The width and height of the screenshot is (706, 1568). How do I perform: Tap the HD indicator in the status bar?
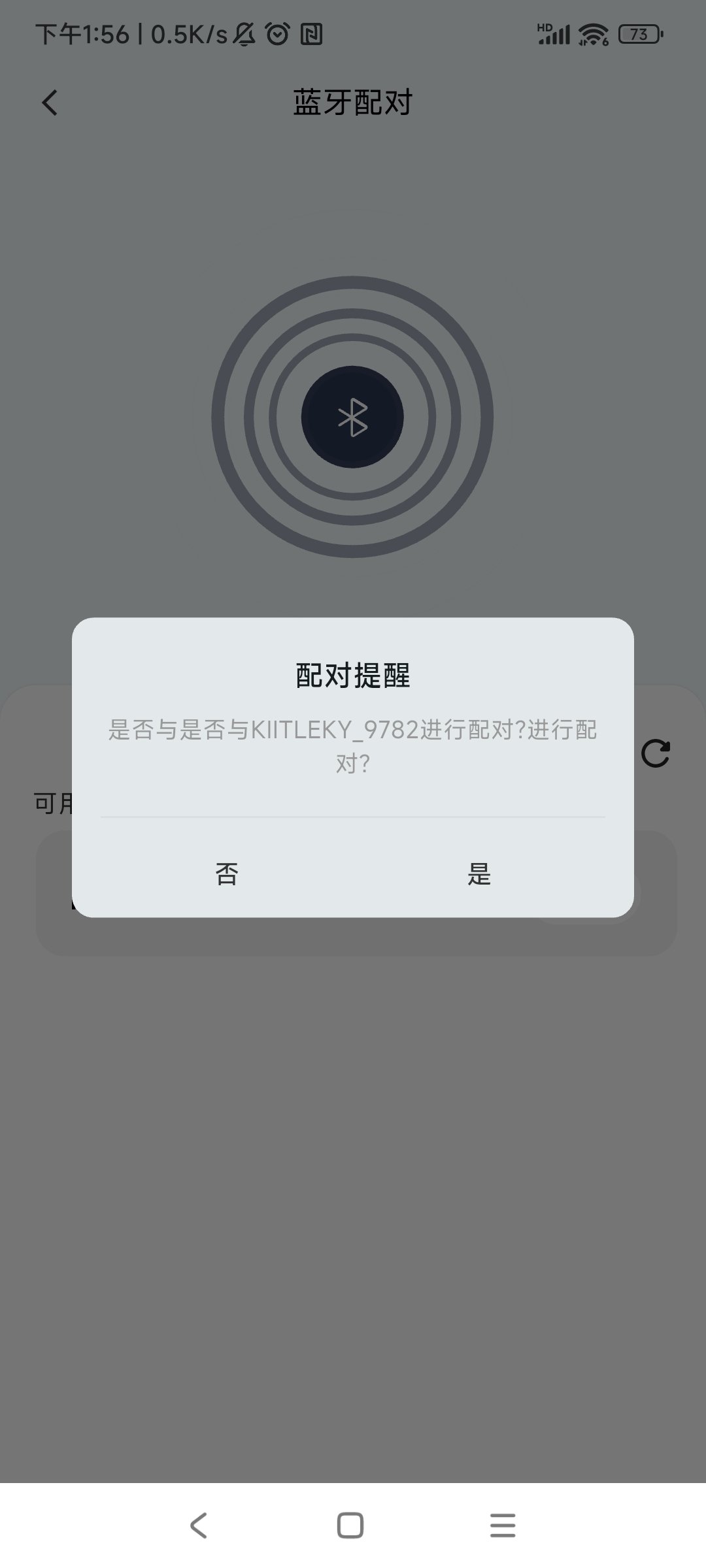coord(543,26)
